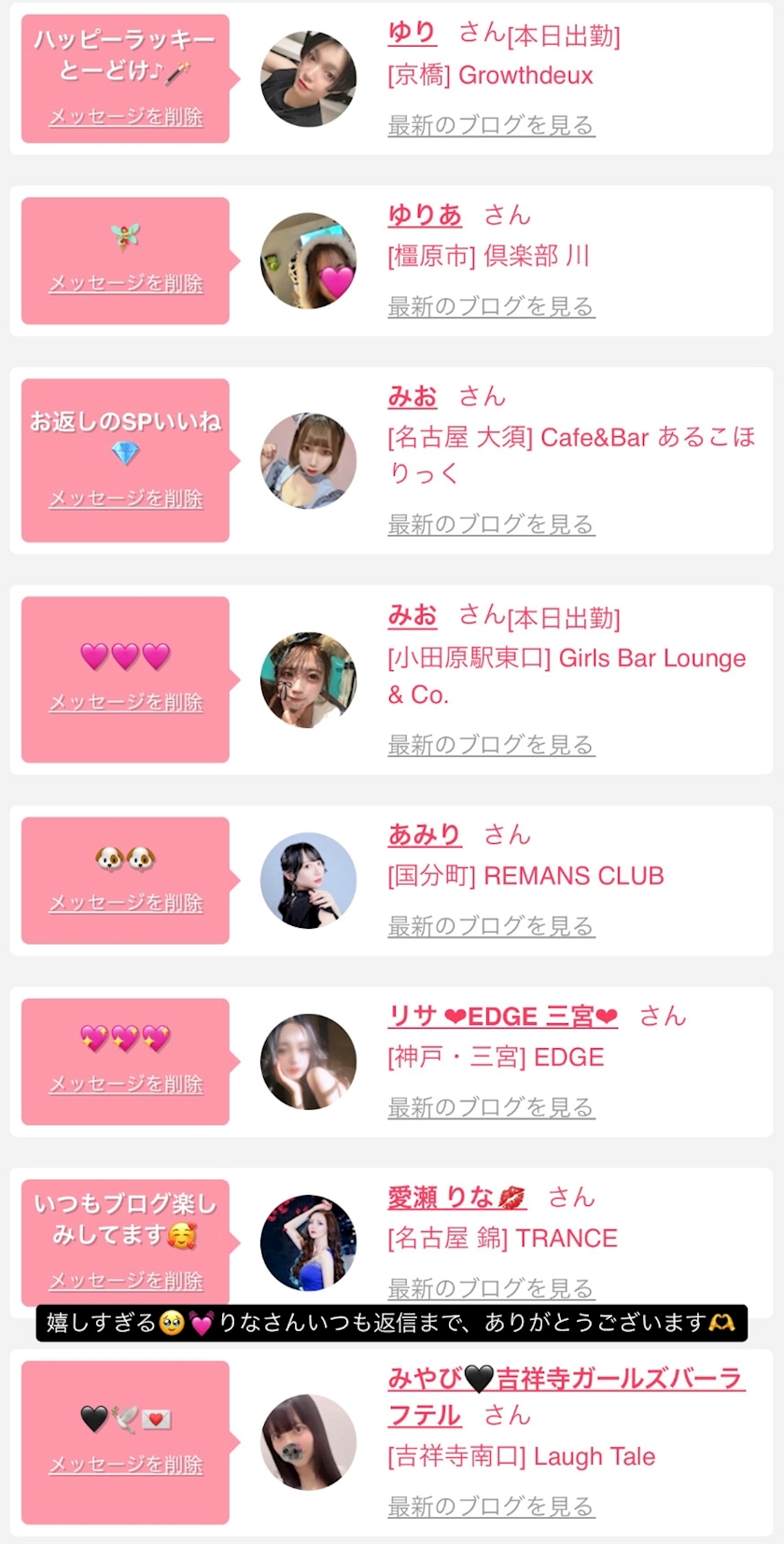Image resolution: width=784 pixels, height=1544 pixels.
Task: Delete the お返しのSPいいね message
Action: [x=126, y=499]
